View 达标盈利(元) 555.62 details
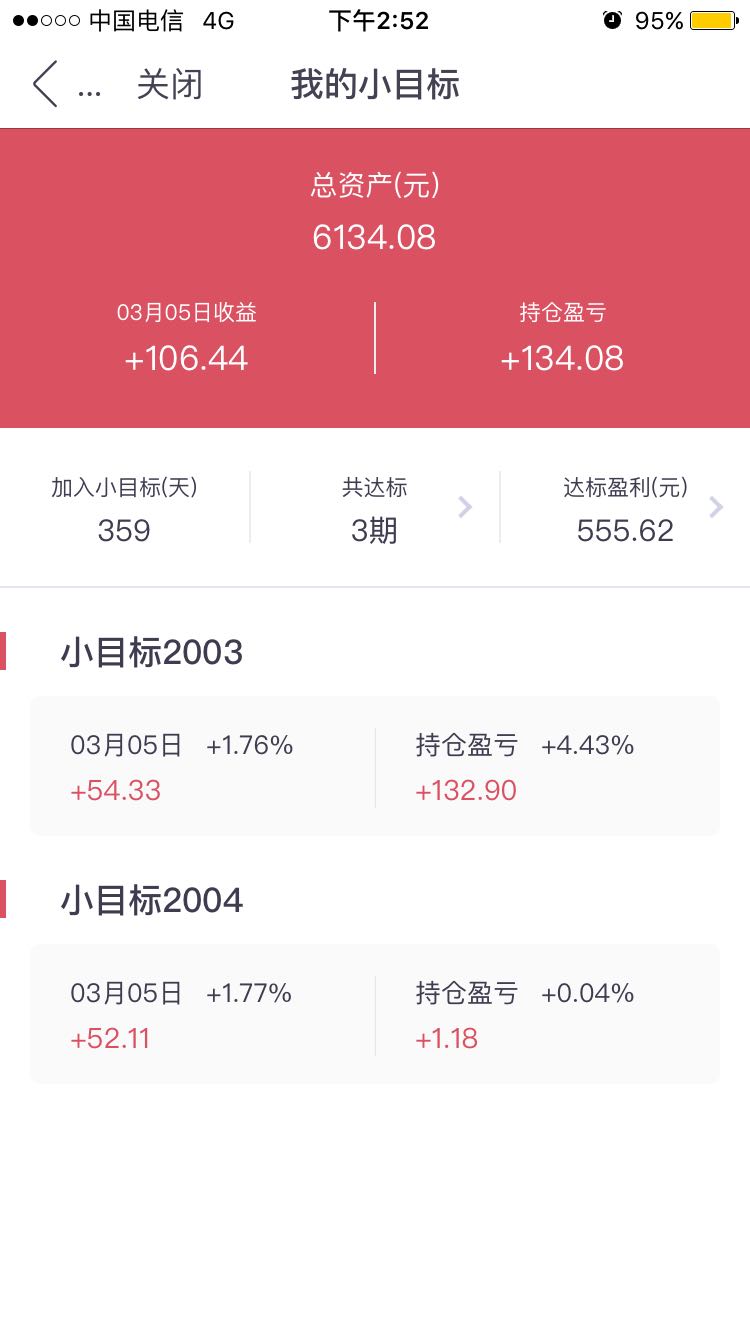This screenshot has width=750, height=1334. pyautogui.click(x=625, y=508)
